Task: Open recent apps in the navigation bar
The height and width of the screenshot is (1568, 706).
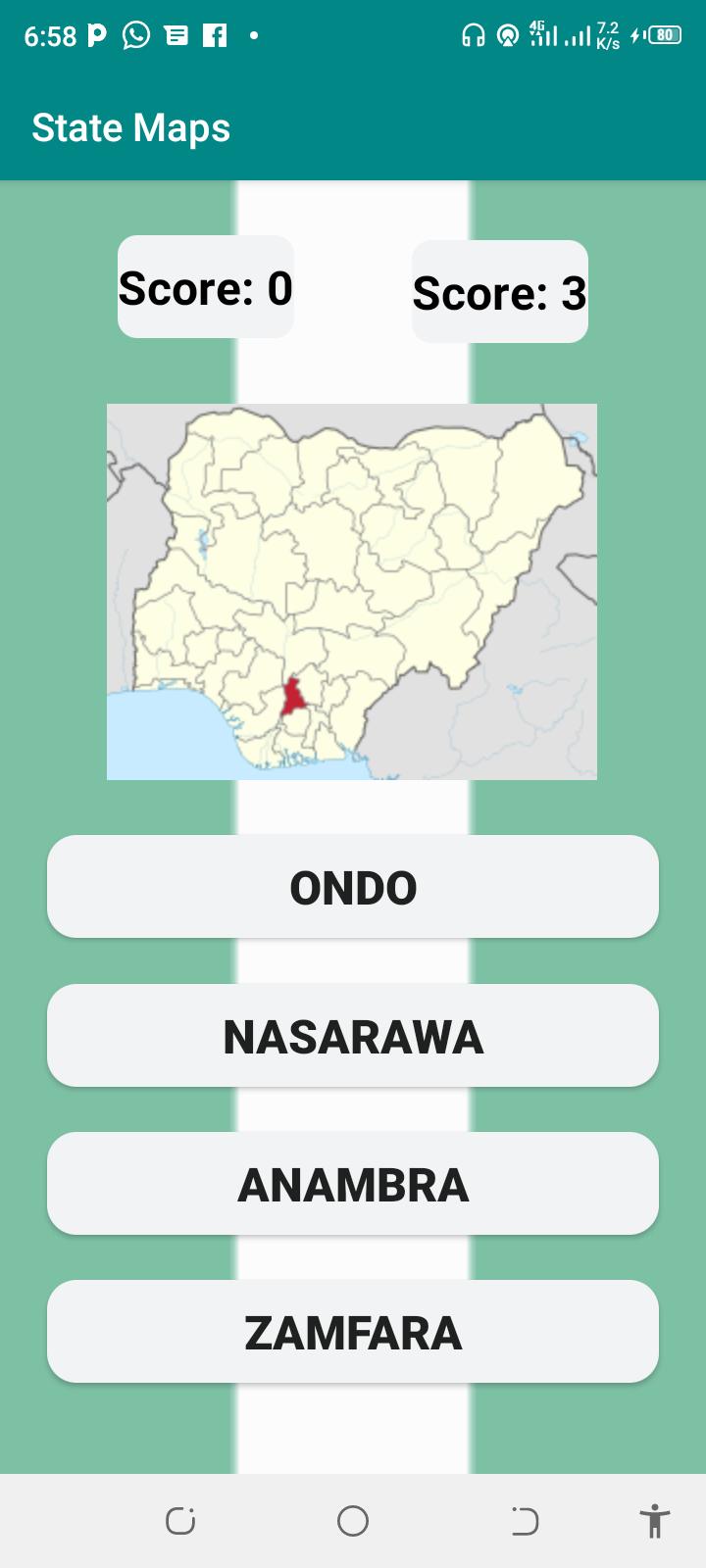Action: (x=180, y=1521)
